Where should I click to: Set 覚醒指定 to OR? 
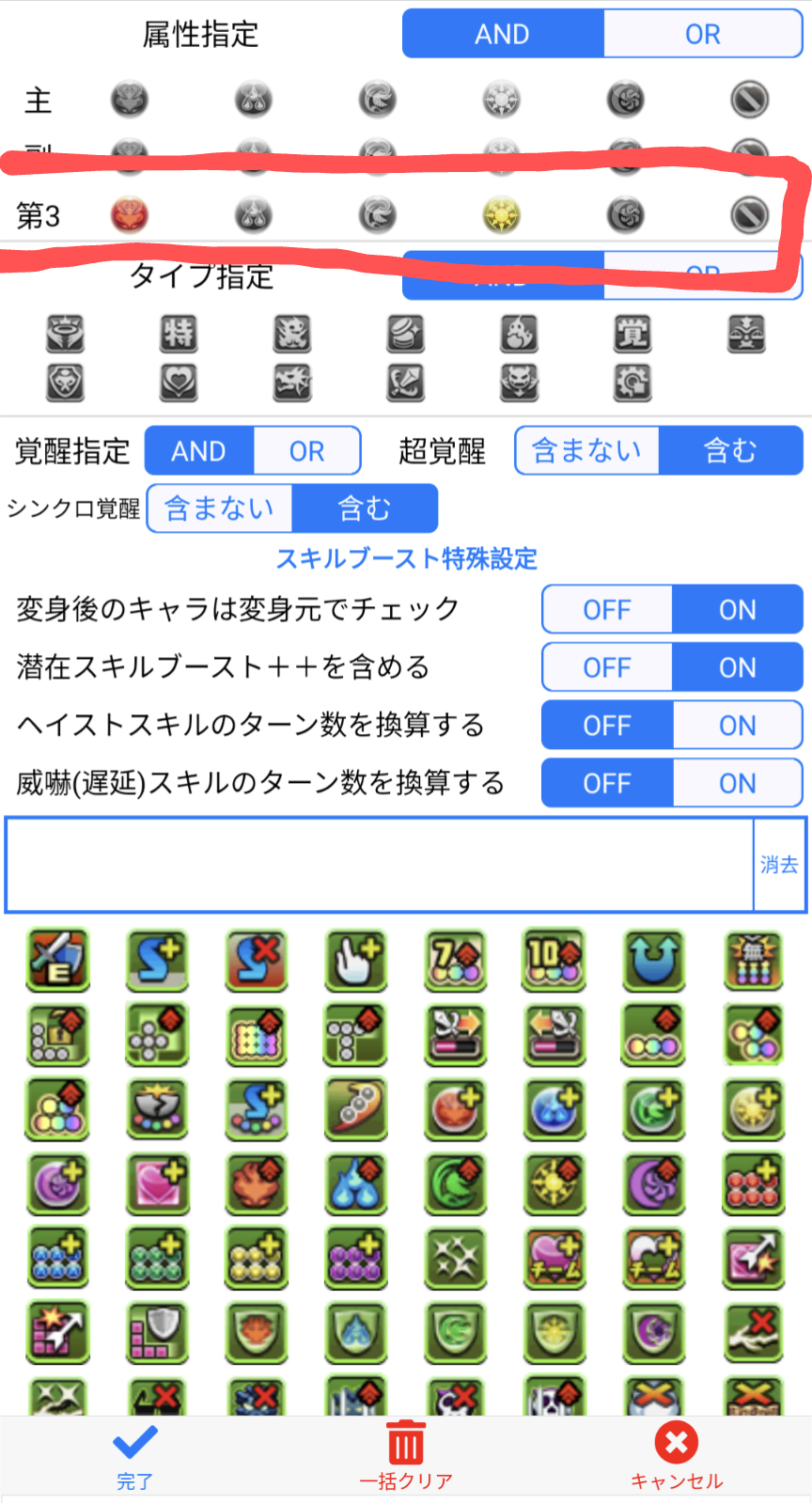pyautogui.click(x=306, y=451)
